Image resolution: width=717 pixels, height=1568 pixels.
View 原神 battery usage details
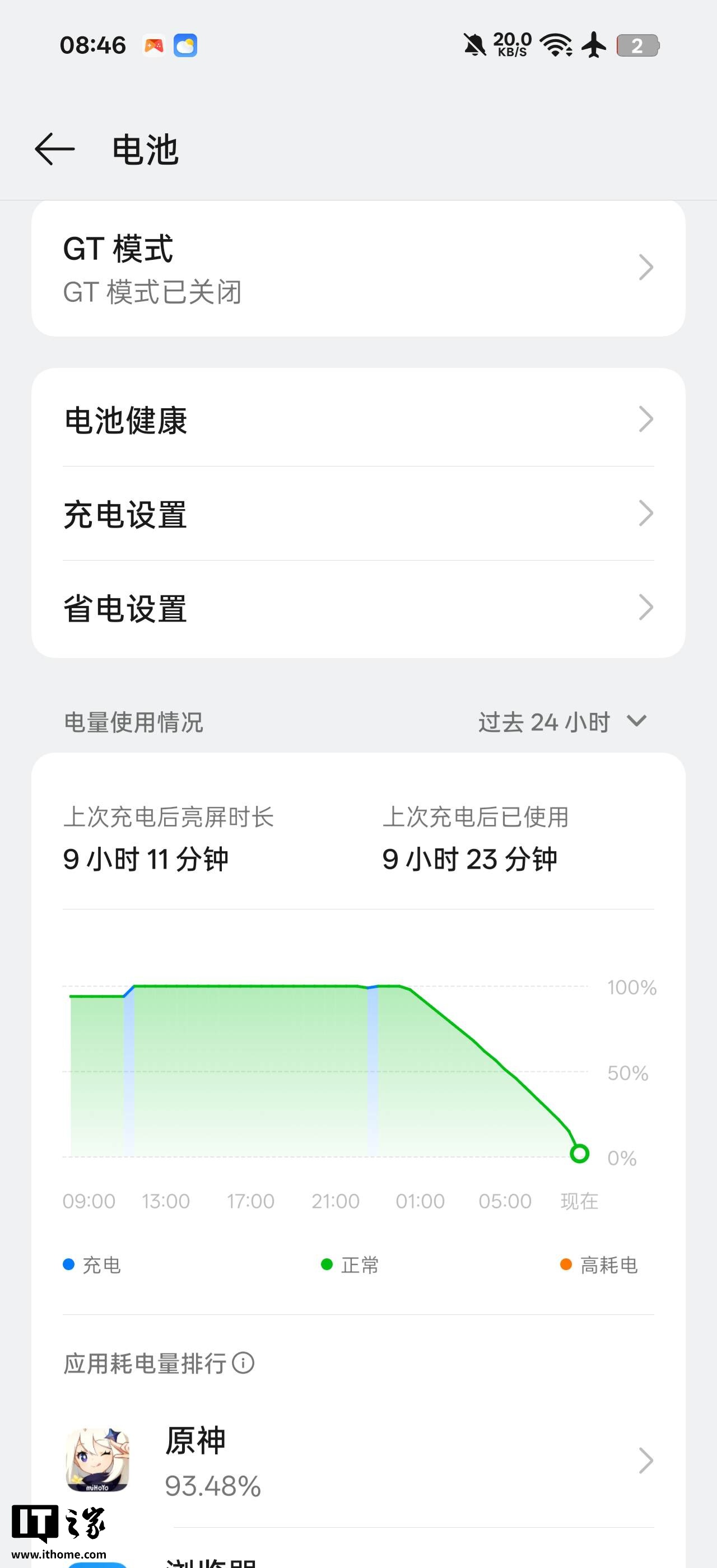[x=358, y=1461]
